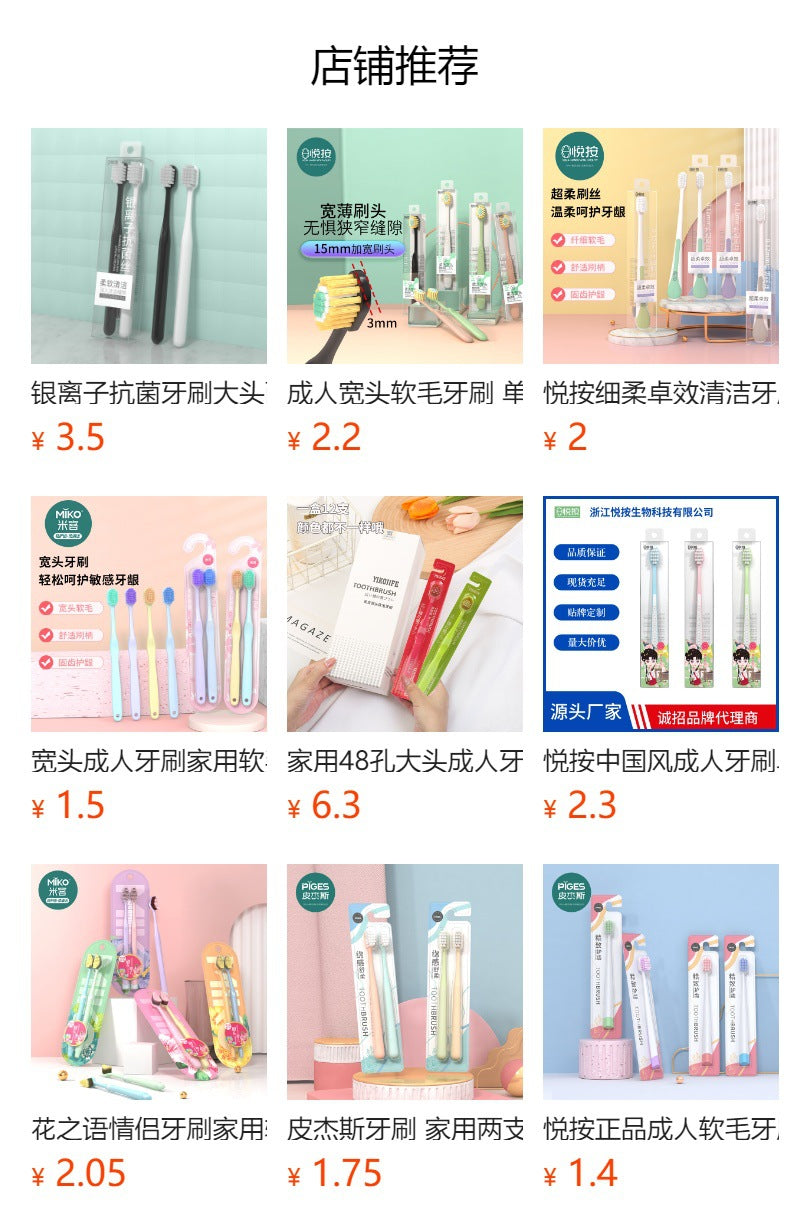Open the 银离子抗菌牙刷大头 product priced ¥3.5
The image size is (790, 1232).
(x=149, y=246)
